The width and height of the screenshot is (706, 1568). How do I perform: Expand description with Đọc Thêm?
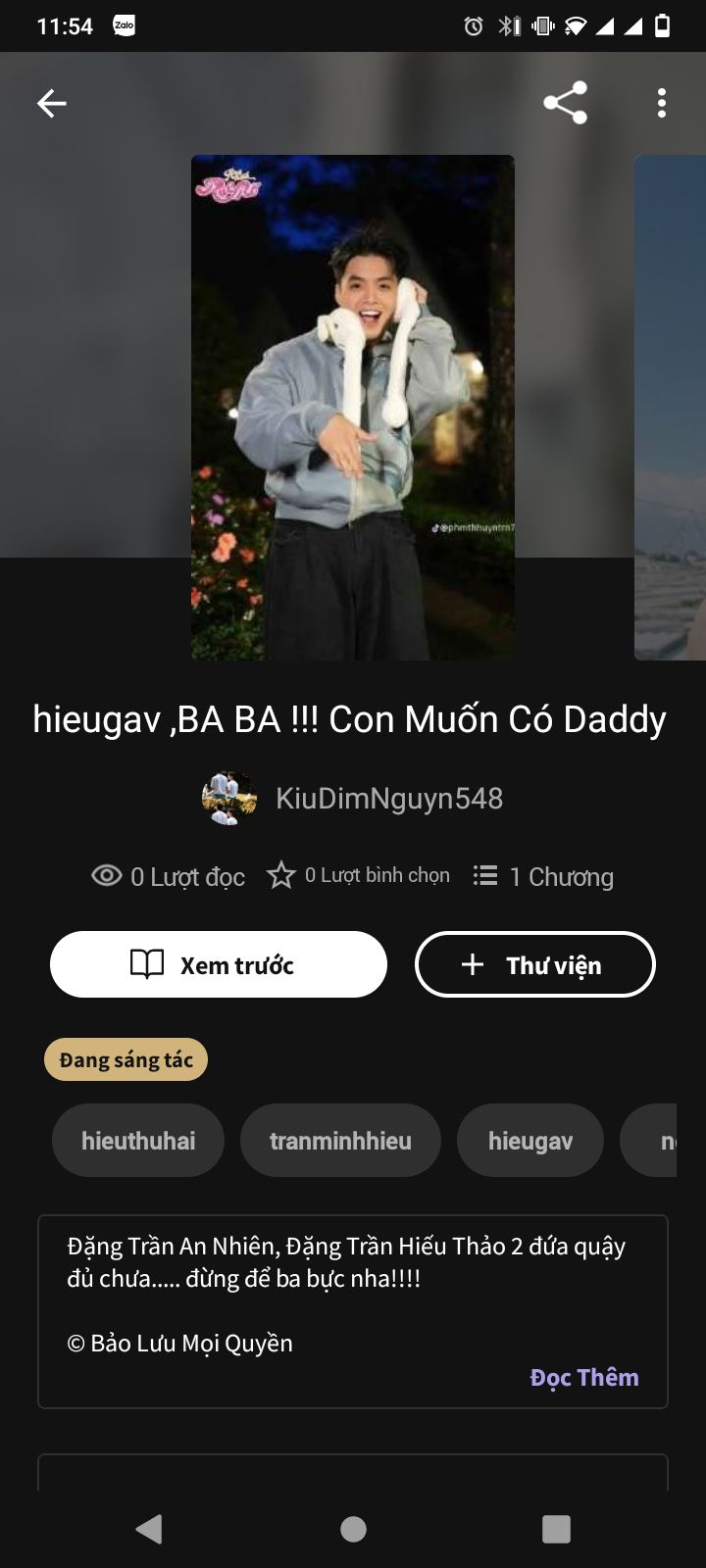583,1377
